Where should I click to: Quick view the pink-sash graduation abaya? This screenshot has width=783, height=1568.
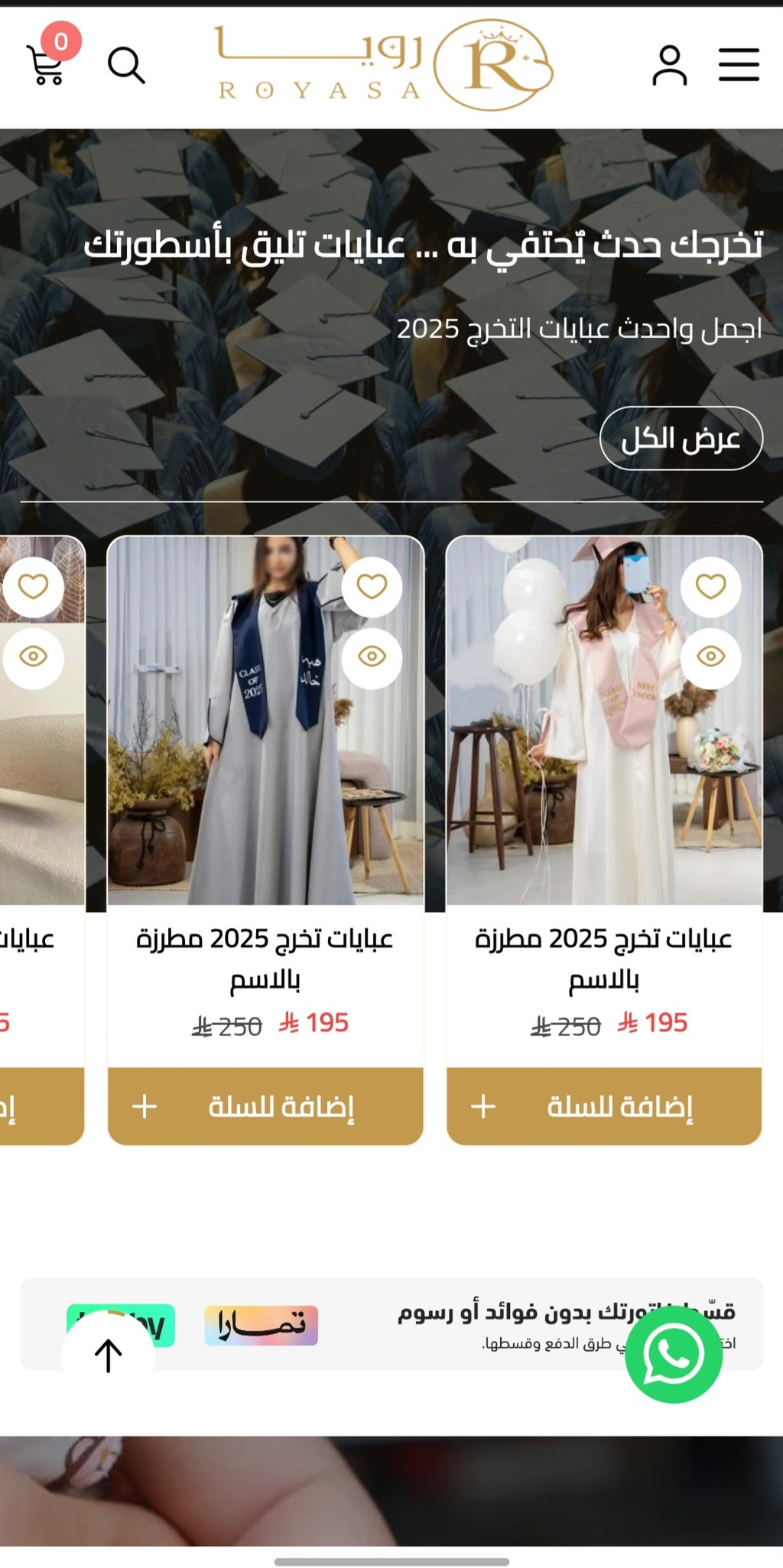coord(710,657)
